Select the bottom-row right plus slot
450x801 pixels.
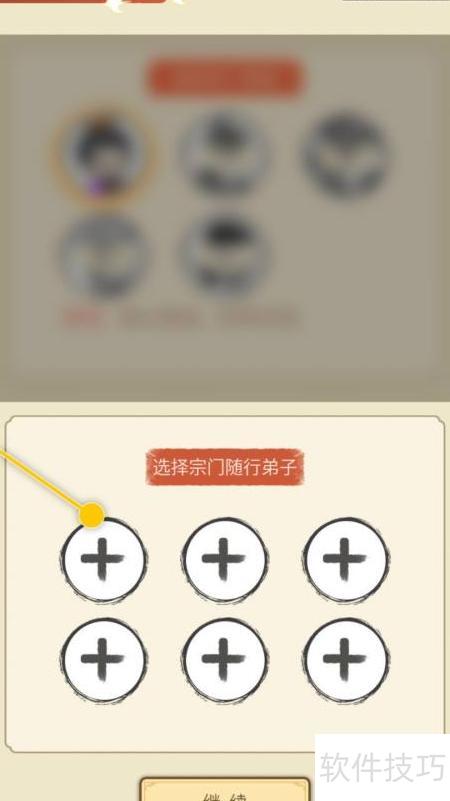(x=346, y=660)
